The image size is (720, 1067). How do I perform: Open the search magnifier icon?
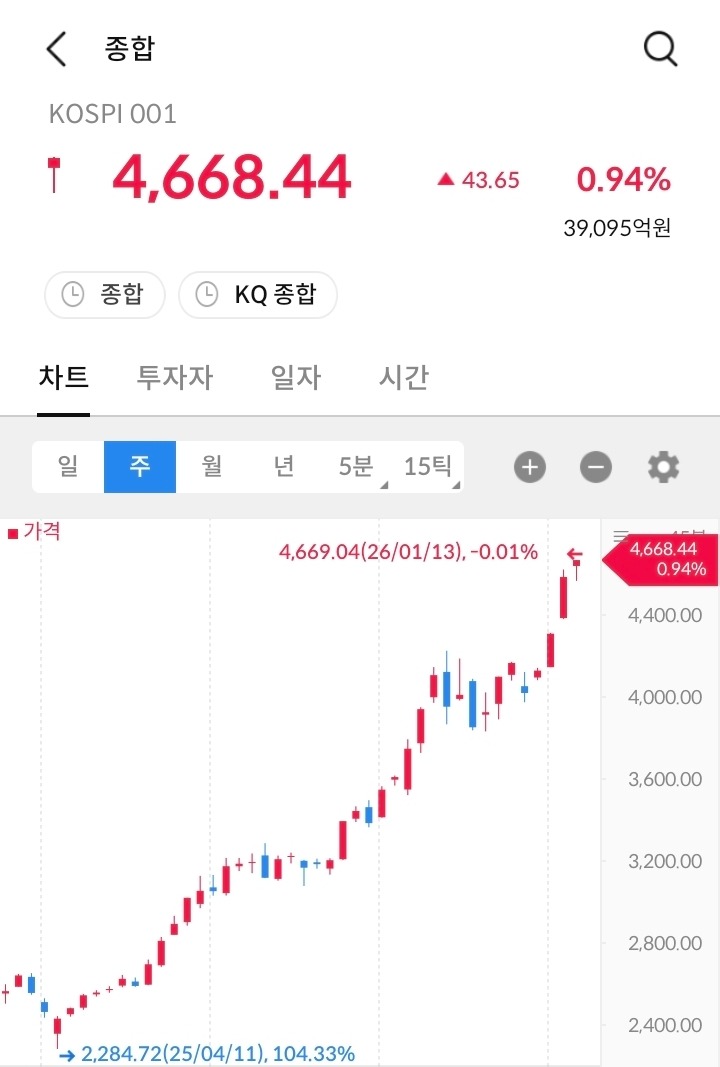[660, 49]
